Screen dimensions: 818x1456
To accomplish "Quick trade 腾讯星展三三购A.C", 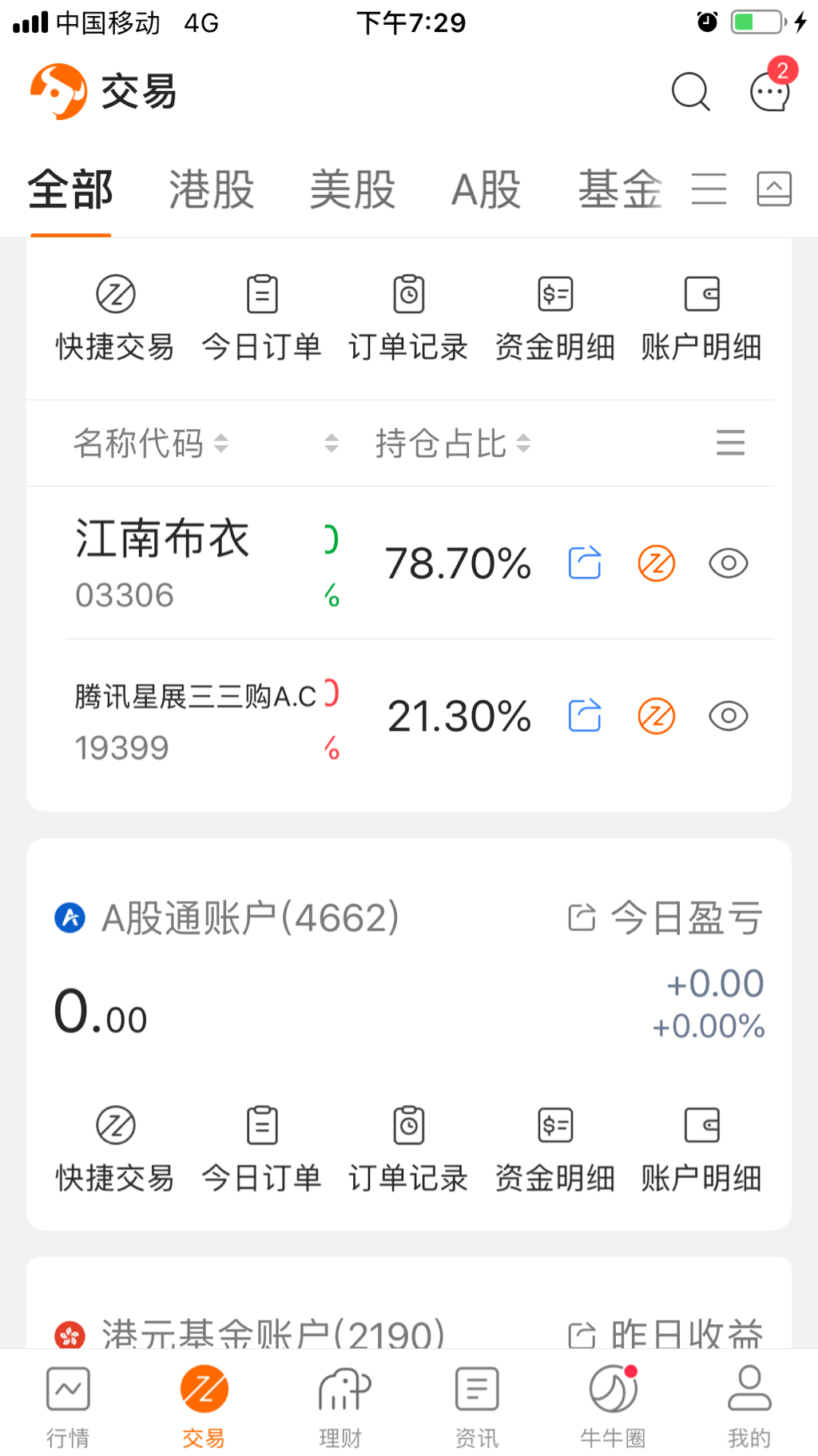I will click(657, 716).
